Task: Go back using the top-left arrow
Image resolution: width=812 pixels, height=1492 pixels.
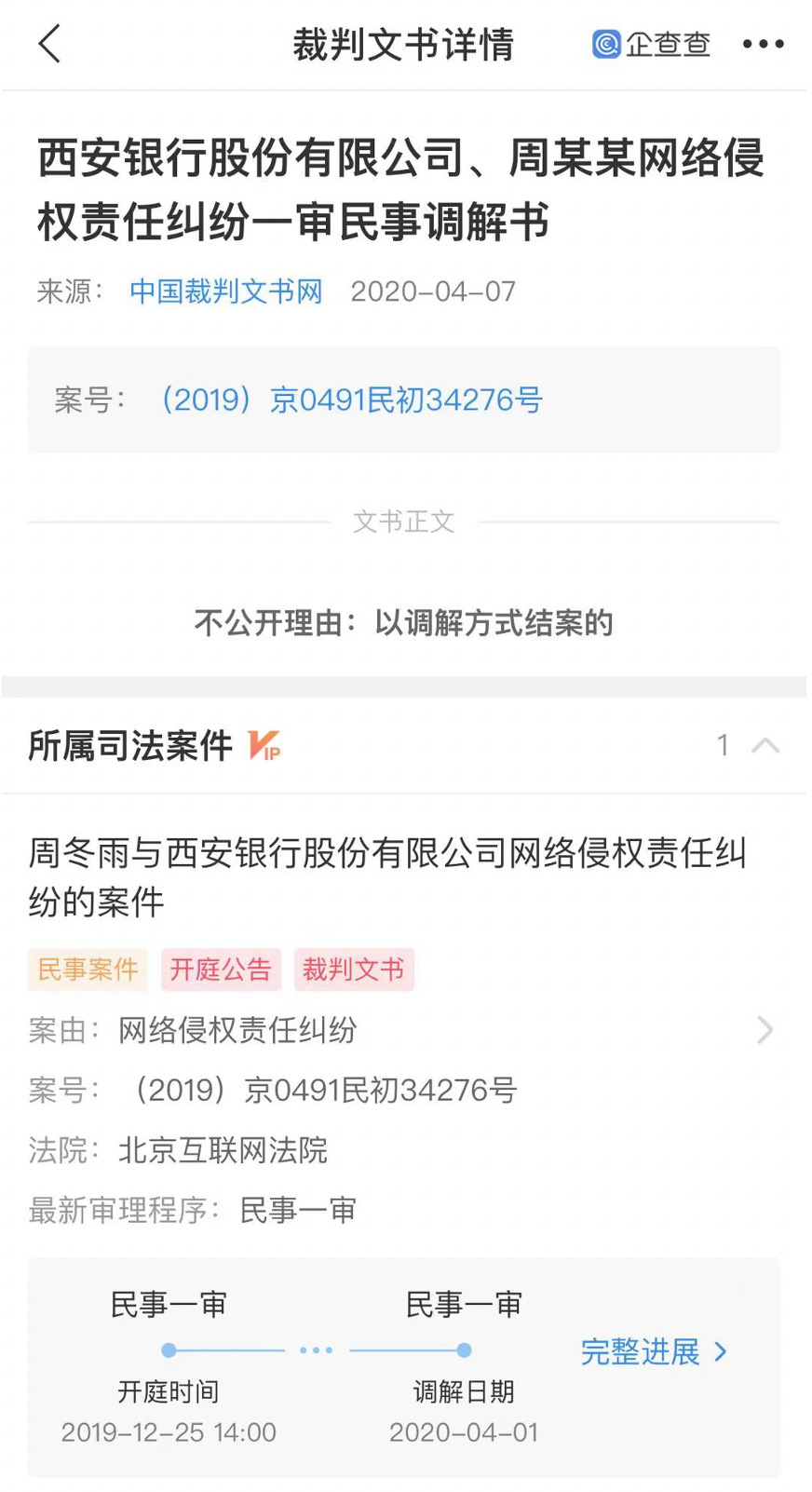Action: coord(49,44)
